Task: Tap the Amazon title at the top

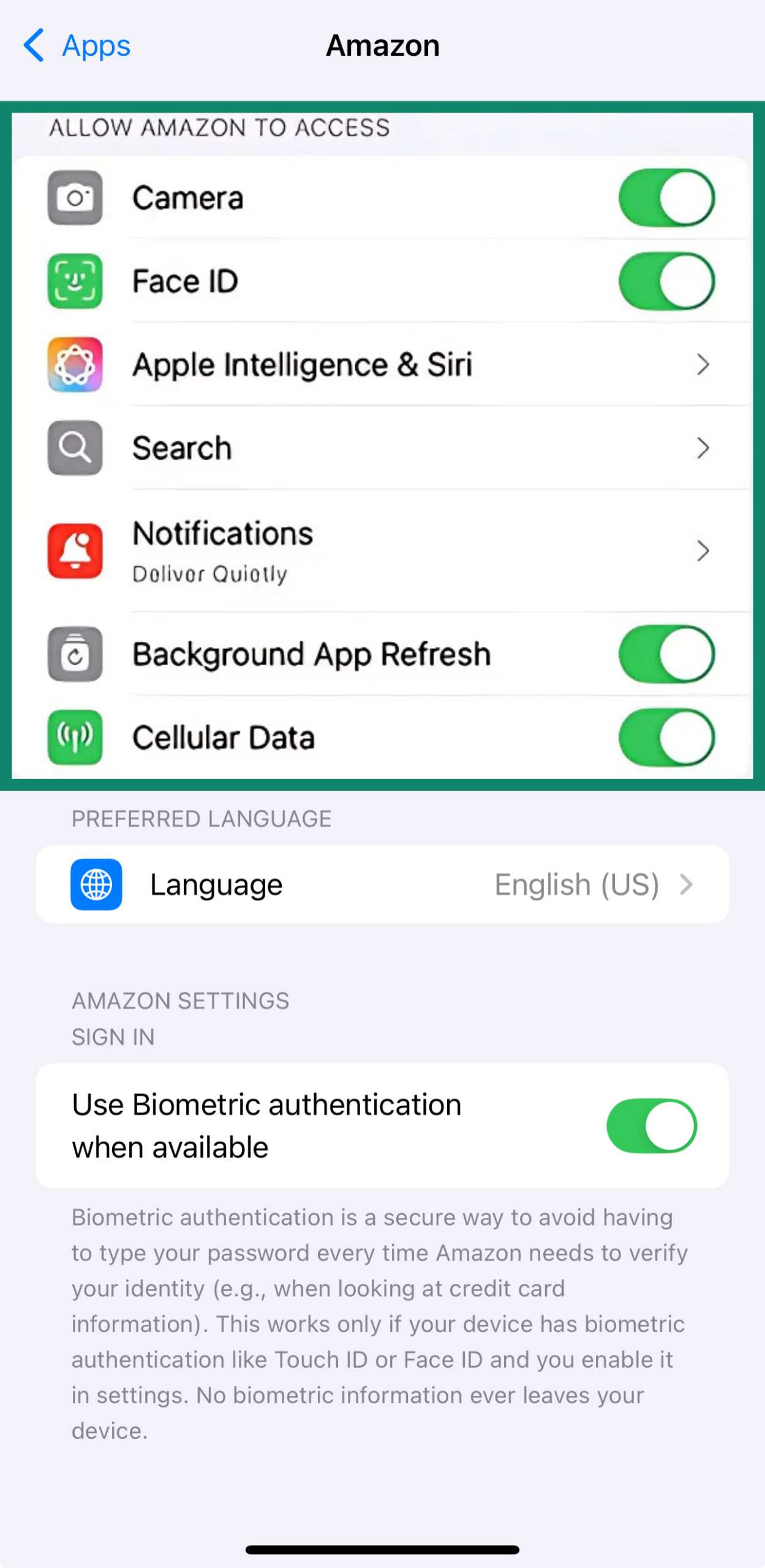Action: pyautogui.click(x=382, y=45)
